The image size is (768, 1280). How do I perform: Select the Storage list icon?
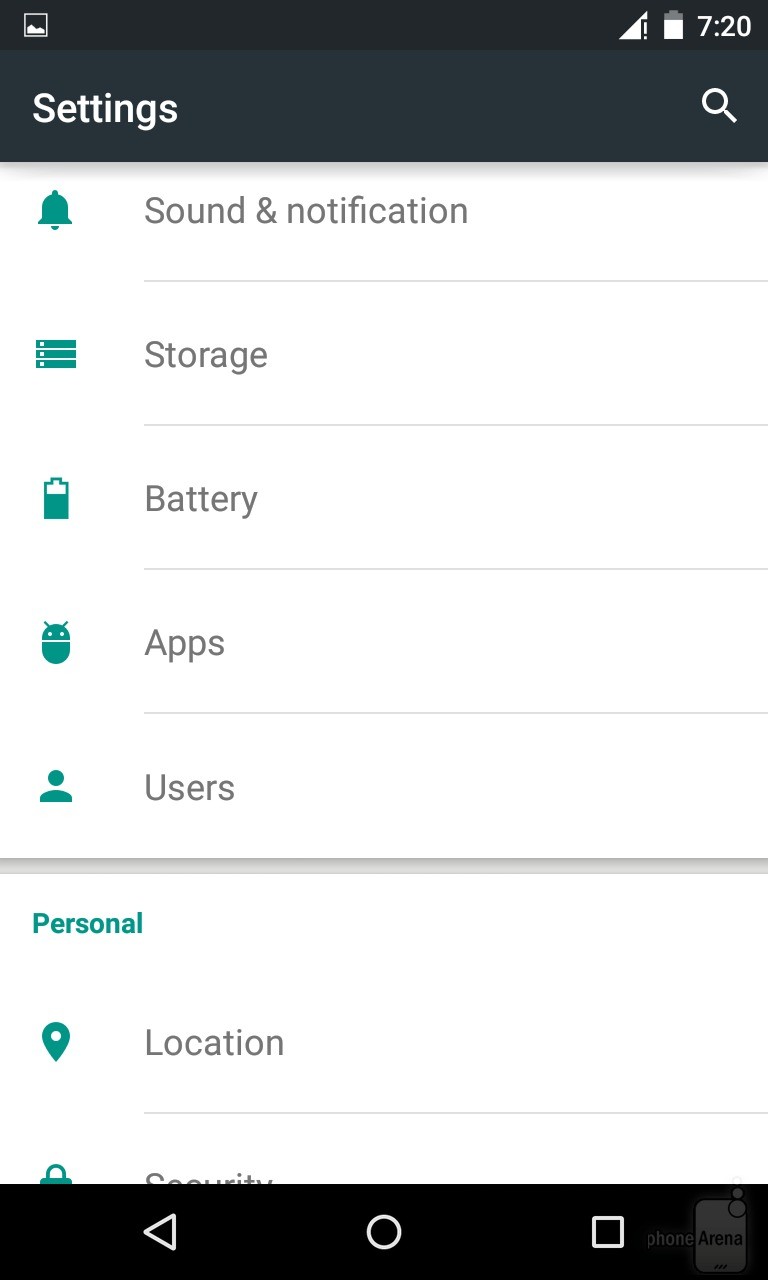pyautogui.click(x=56, y=354)
